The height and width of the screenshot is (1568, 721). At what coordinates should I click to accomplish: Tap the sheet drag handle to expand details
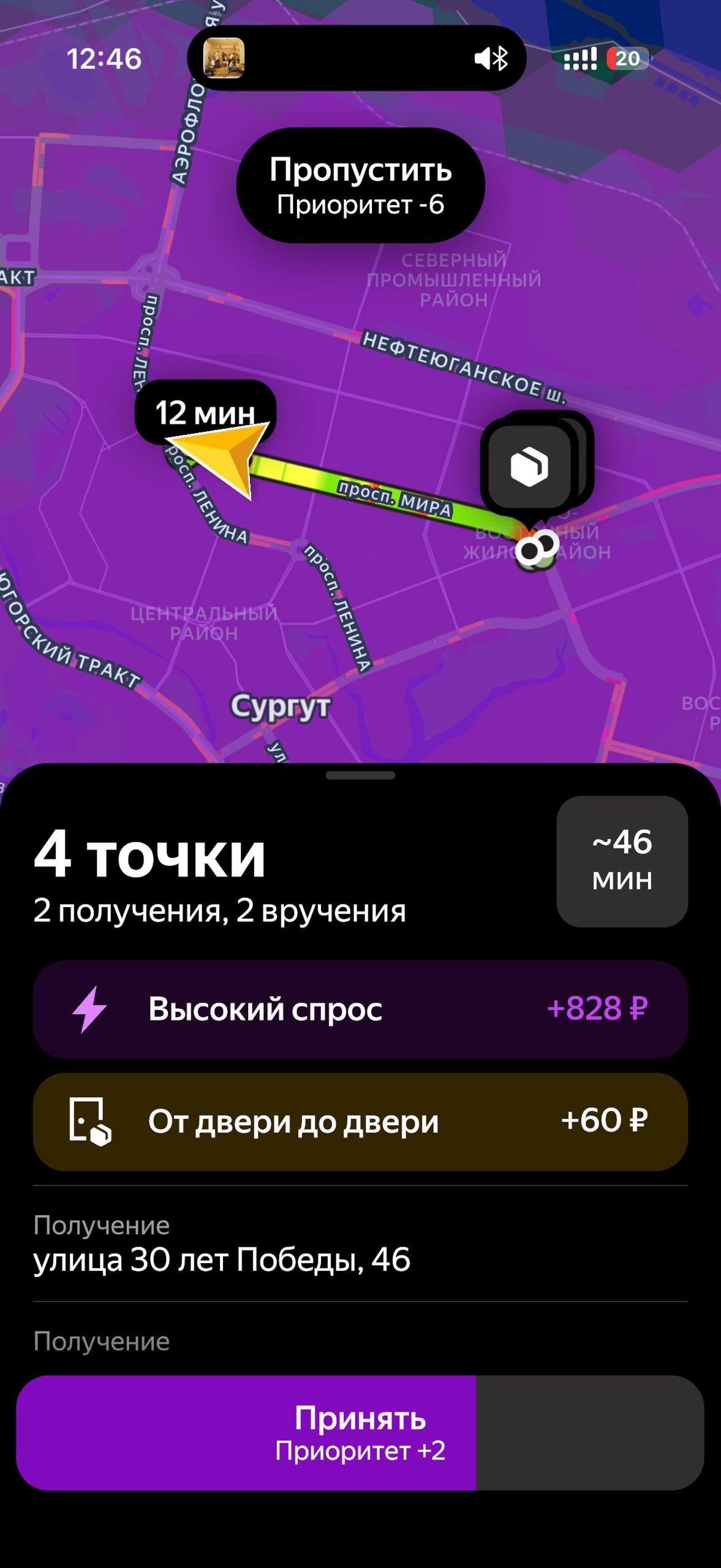coord(360,775)
